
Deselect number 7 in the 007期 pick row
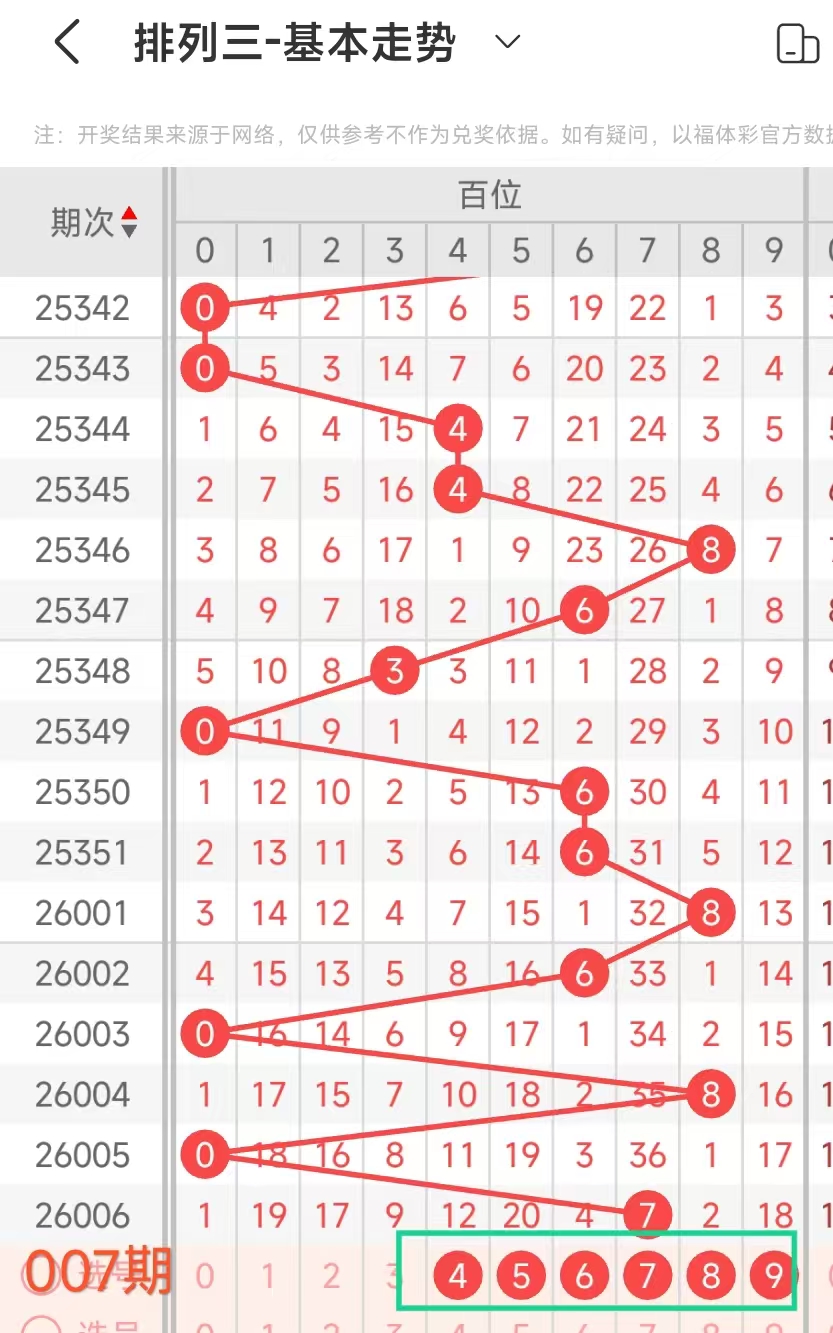point(647,1276)
